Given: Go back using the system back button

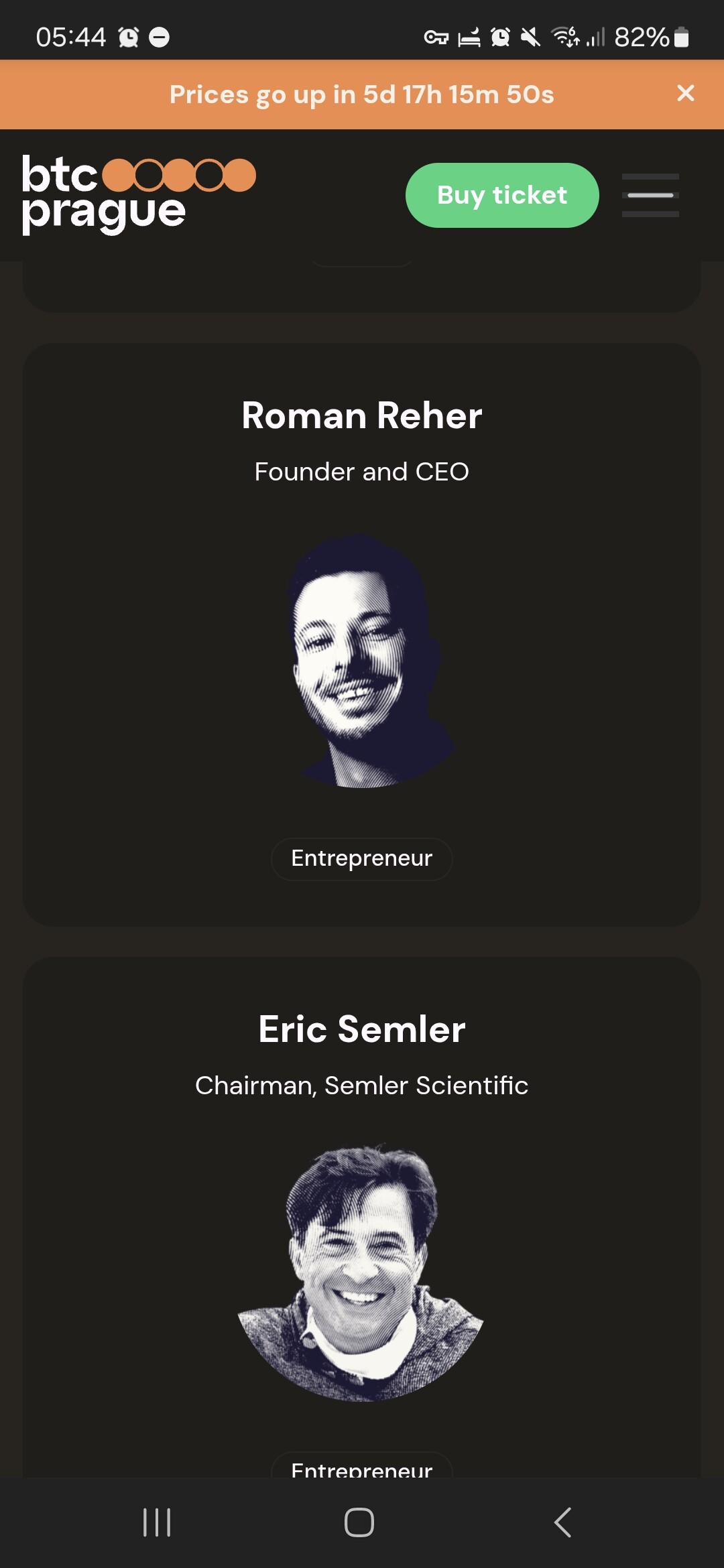Looking at the screenshot, I should [563, 1522].
